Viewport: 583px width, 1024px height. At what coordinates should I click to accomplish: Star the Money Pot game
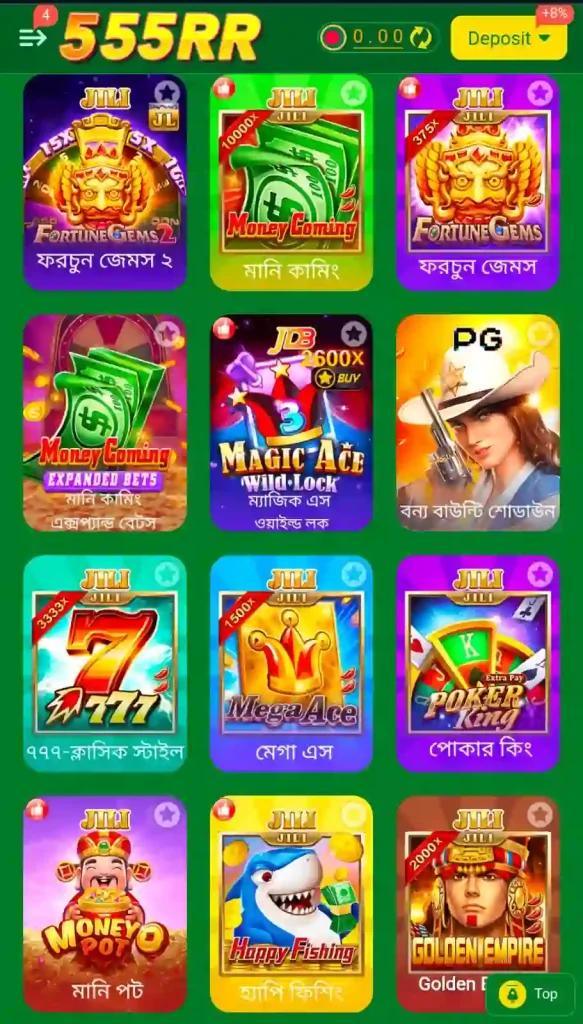(167, 815)
